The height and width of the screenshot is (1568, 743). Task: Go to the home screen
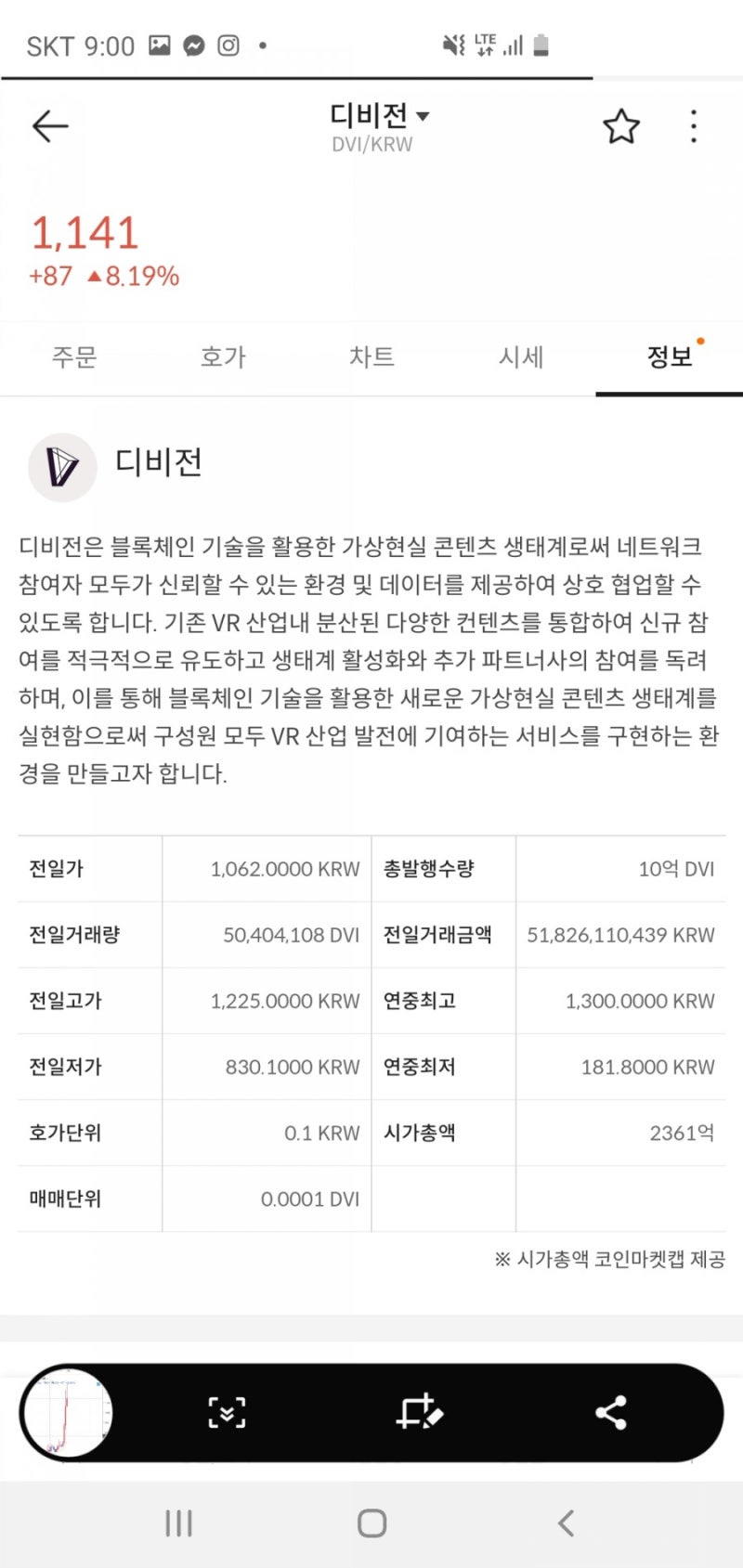[x=371, y=1523]
